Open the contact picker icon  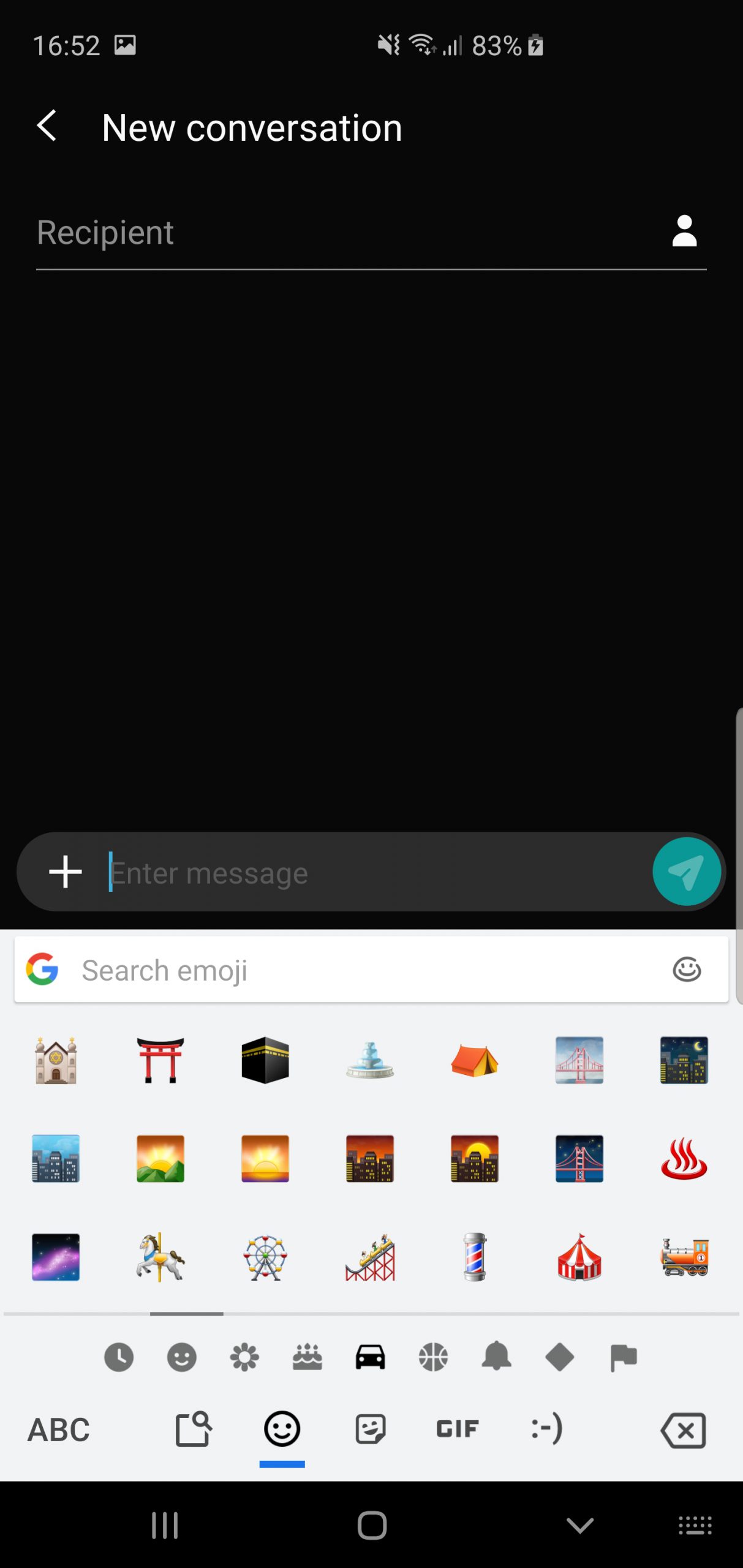[684, 231]
